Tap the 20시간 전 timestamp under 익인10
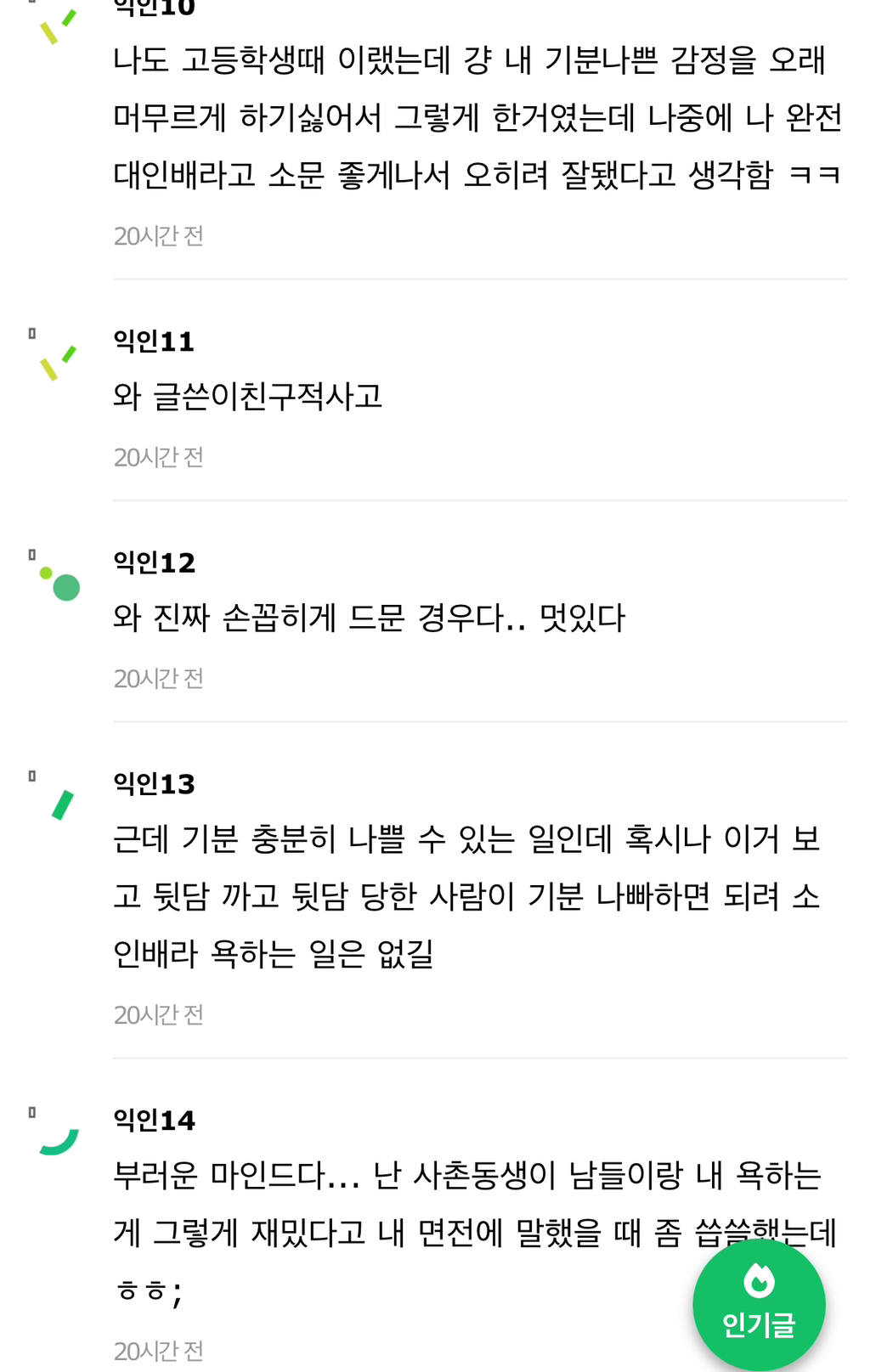This screenshot has height=1372, width=870. coord(159,236)
